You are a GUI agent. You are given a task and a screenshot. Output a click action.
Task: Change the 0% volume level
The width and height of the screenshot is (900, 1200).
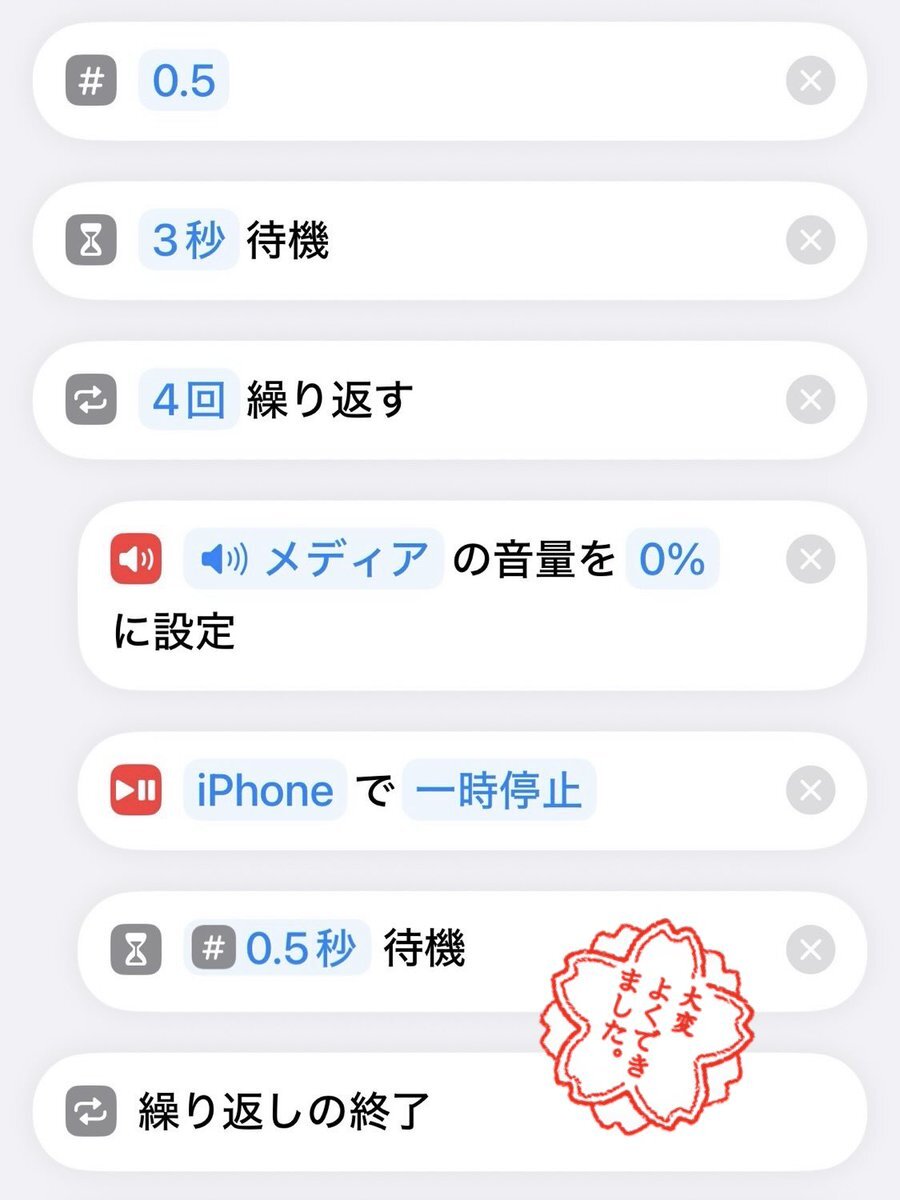672,560
